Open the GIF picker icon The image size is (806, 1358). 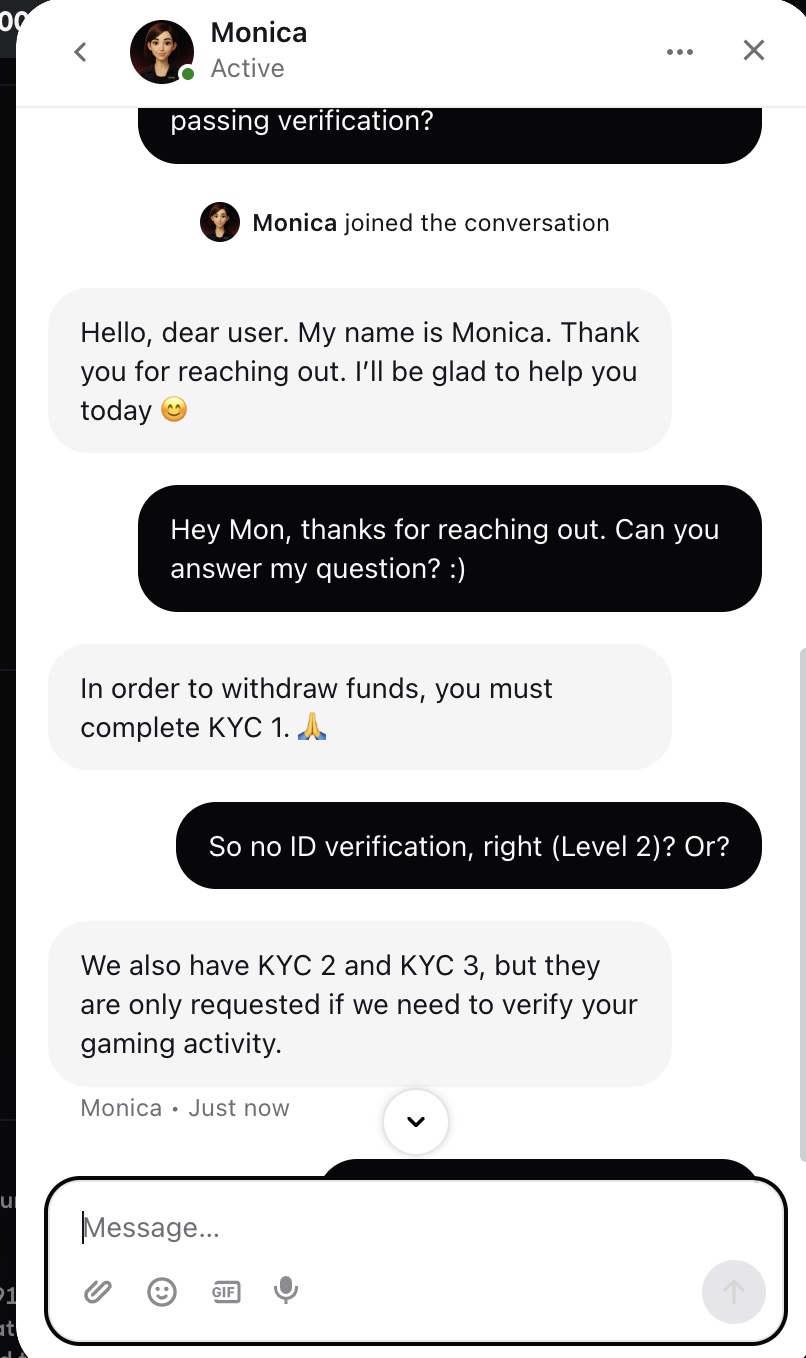click(226, 1292)
